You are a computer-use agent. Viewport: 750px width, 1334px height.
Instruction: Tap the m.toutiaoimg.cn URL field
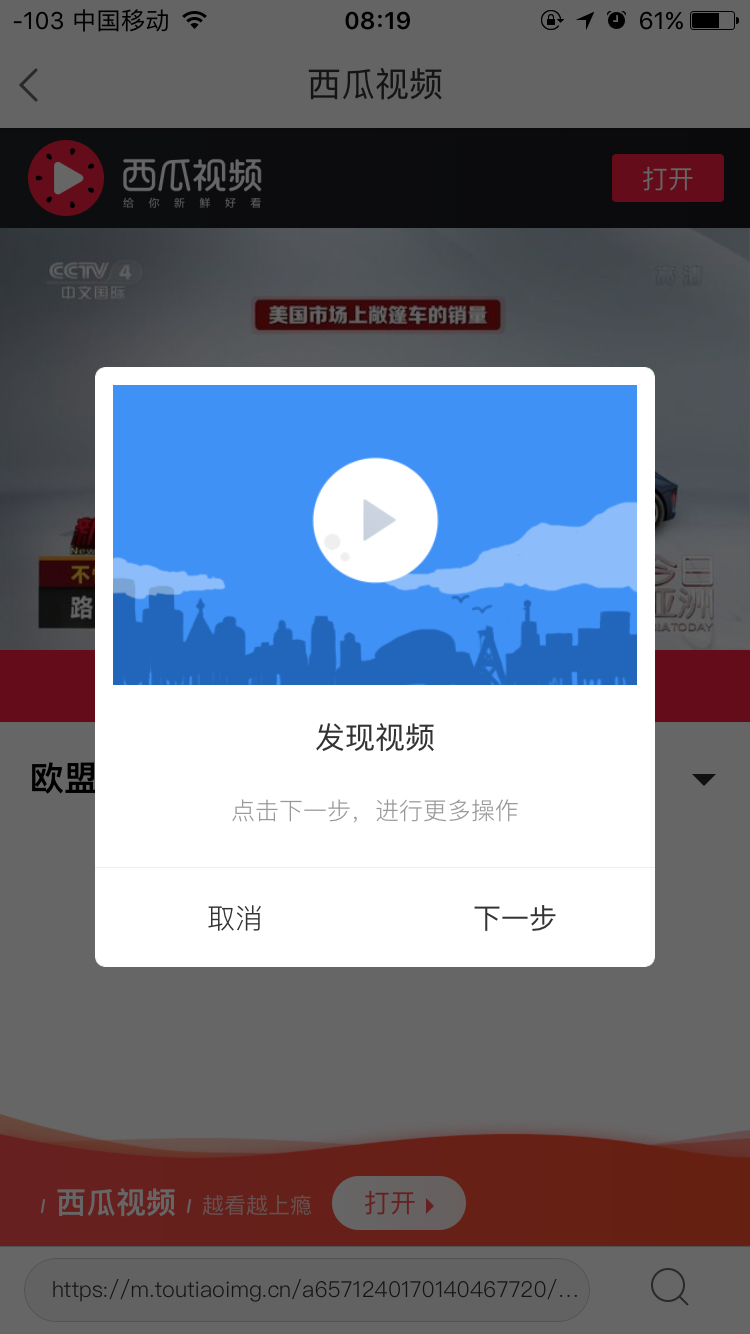pyautogui.click(x=310, y=1289)
